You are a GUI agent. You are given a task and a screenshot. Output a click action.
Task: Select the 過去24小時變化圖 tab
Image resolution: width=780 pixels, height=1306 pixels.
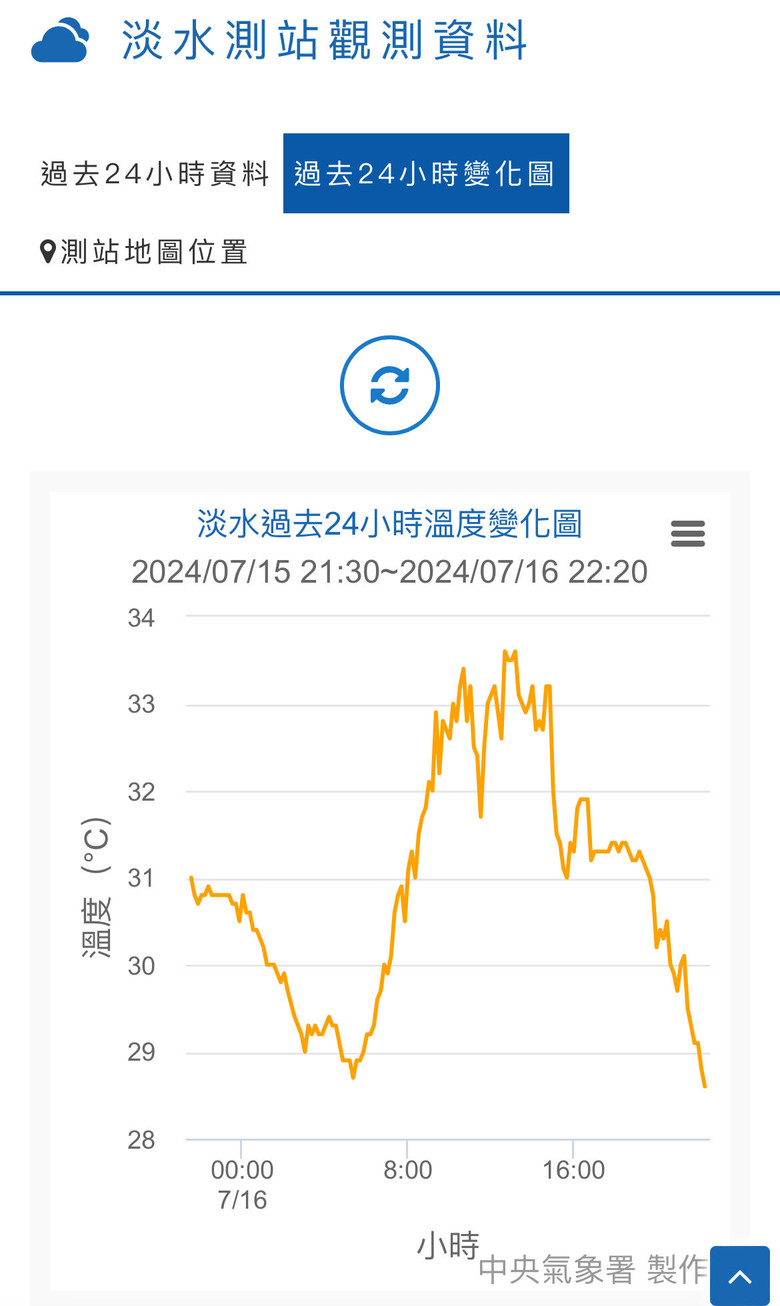[x=426, y=174]
